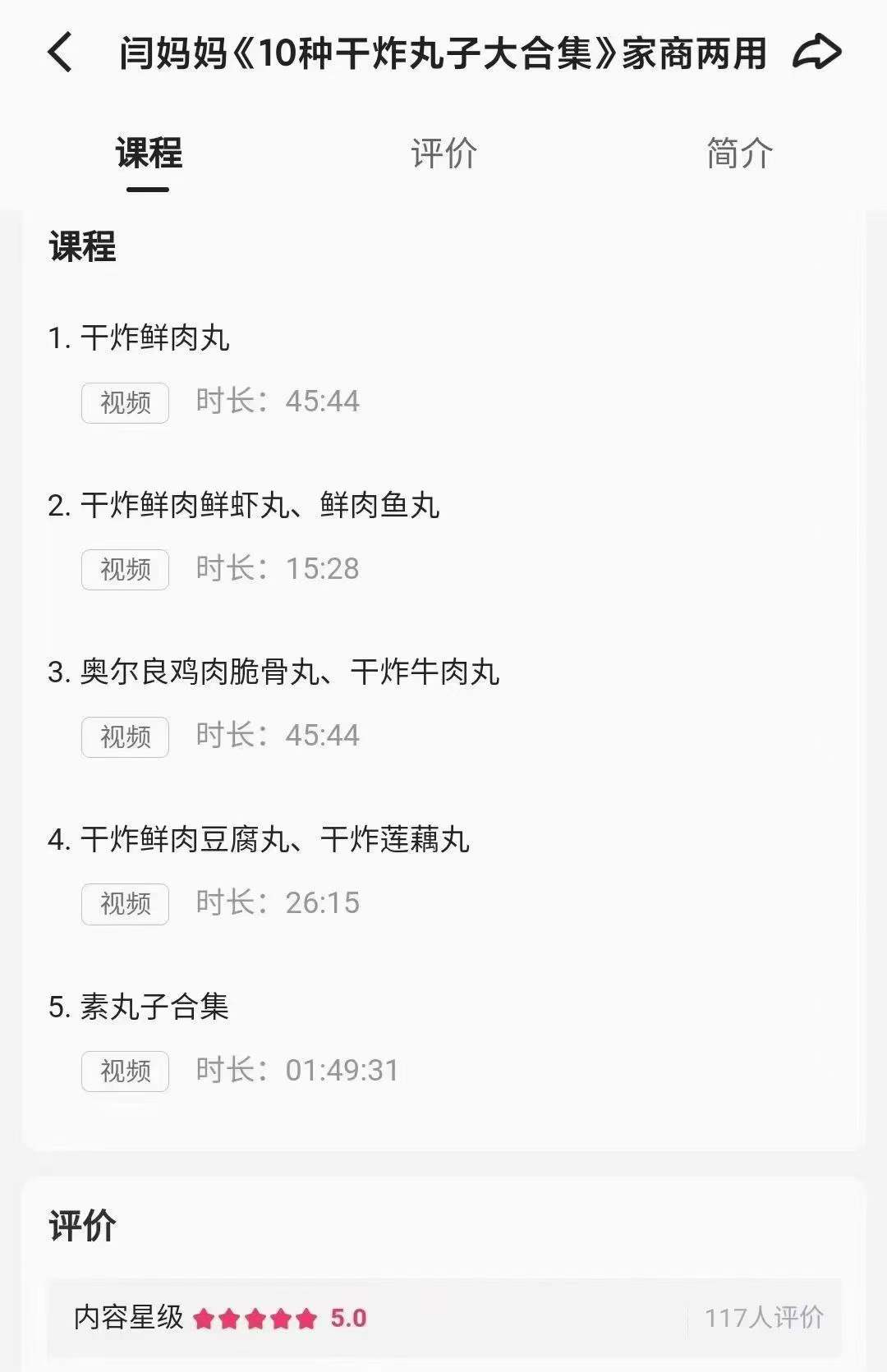887x1372 pixels.
Task: Tap the 视频 badge under lesson 2
Action: pyautogui.click(x=124, y=569)
